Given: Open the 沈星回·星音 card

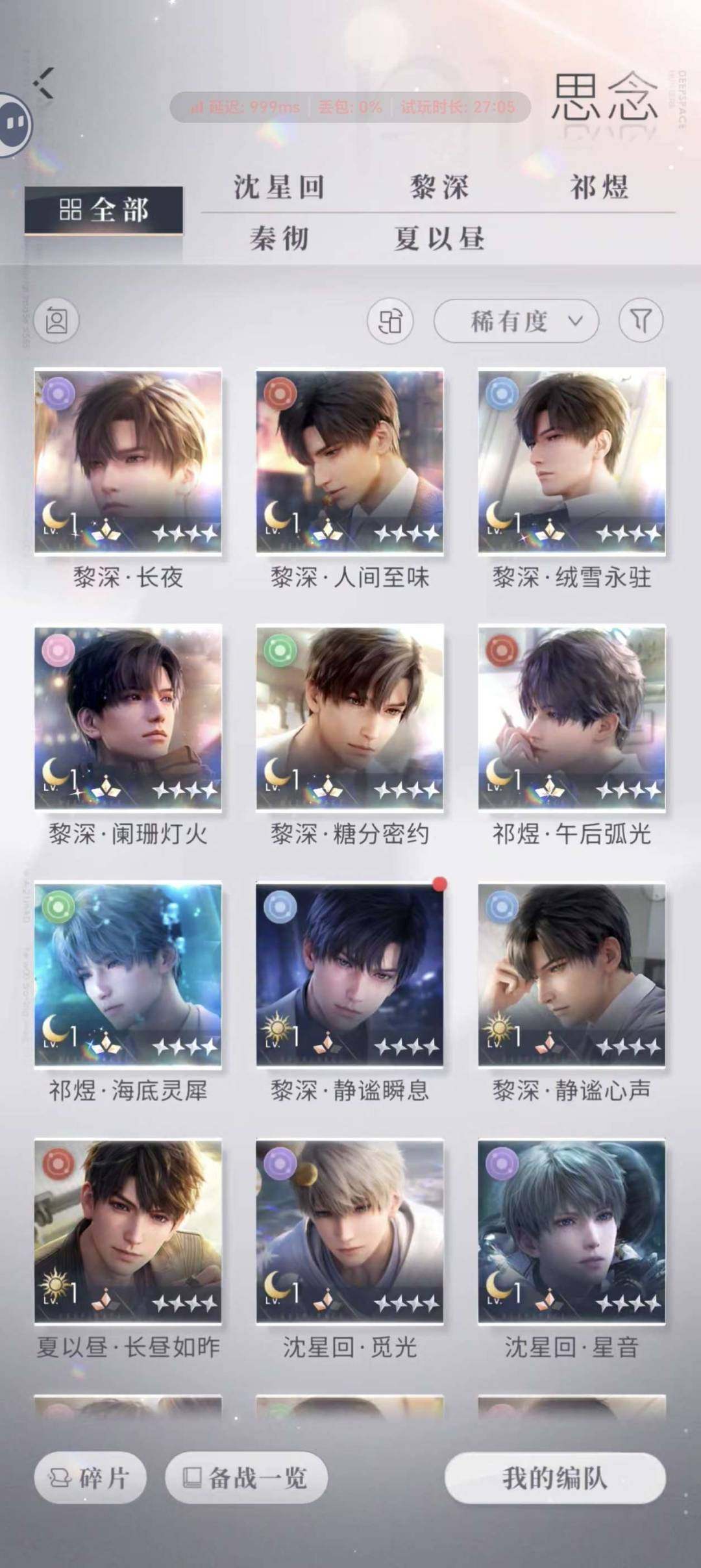Looking at the screenshot, I should pos(572,1231).
